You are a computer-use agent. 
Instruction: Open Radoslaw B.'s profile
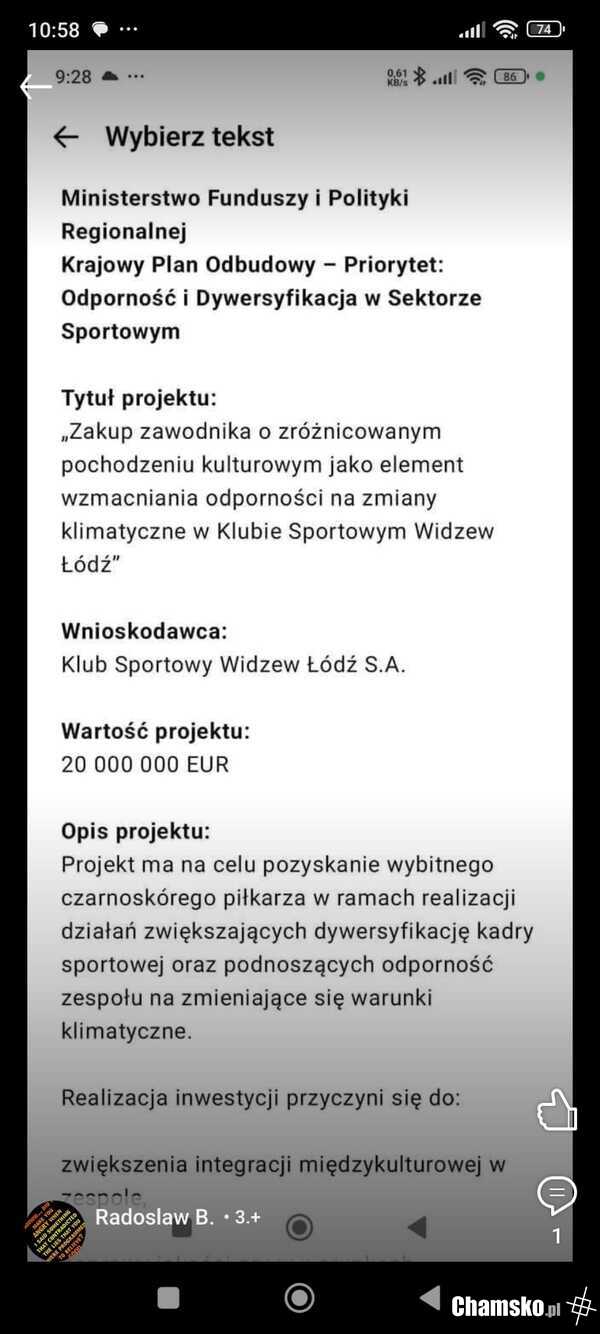(x=154, y=1217)
